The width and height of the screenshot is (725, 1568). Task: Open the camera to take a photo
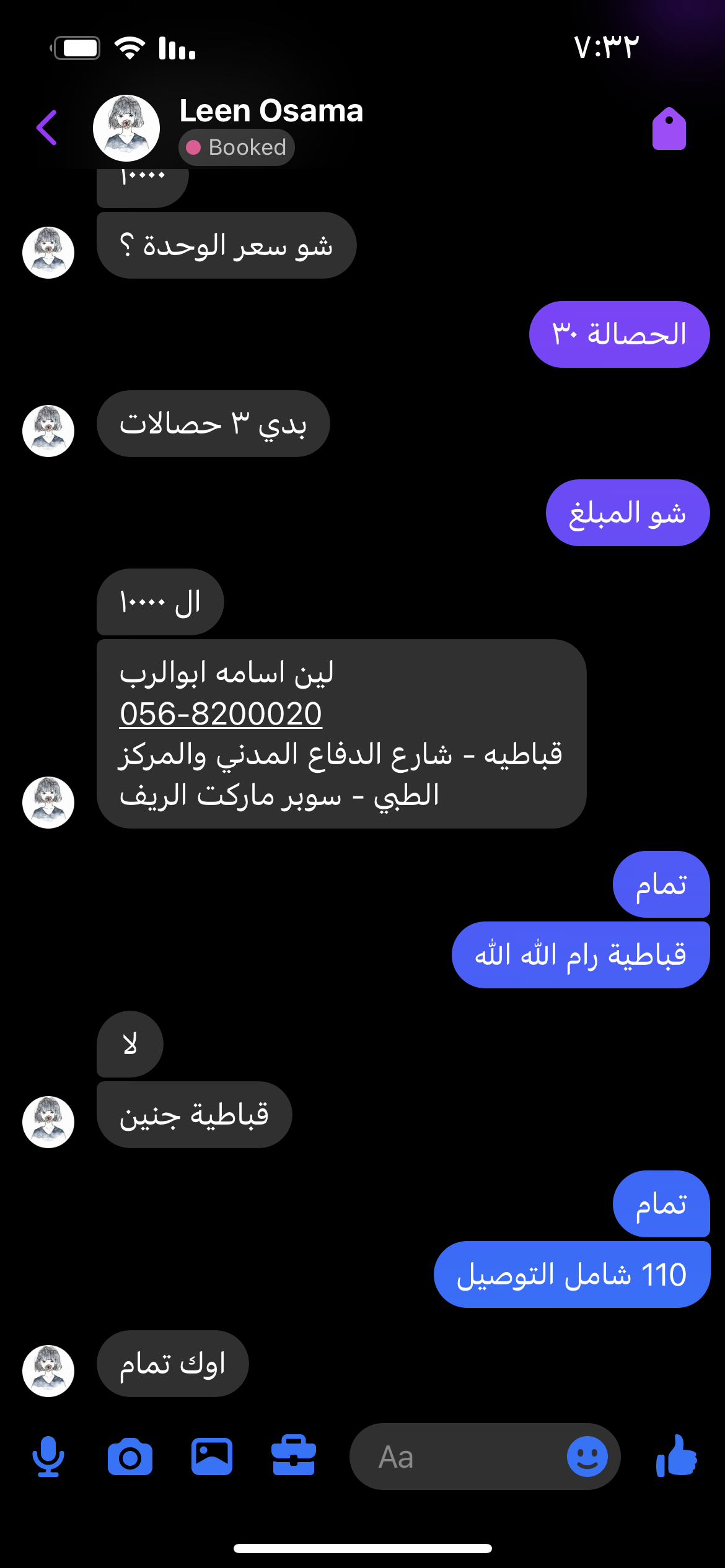click(130, 1457)
